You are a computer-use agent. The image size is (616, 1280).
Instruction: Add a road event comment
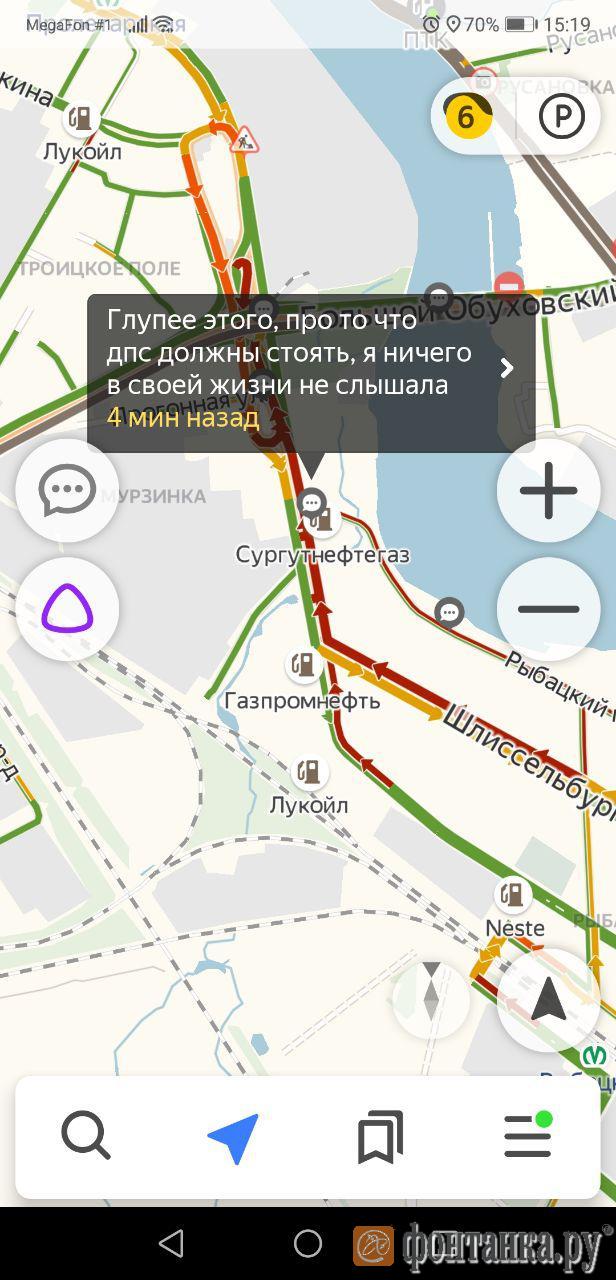tap(67, 490)
